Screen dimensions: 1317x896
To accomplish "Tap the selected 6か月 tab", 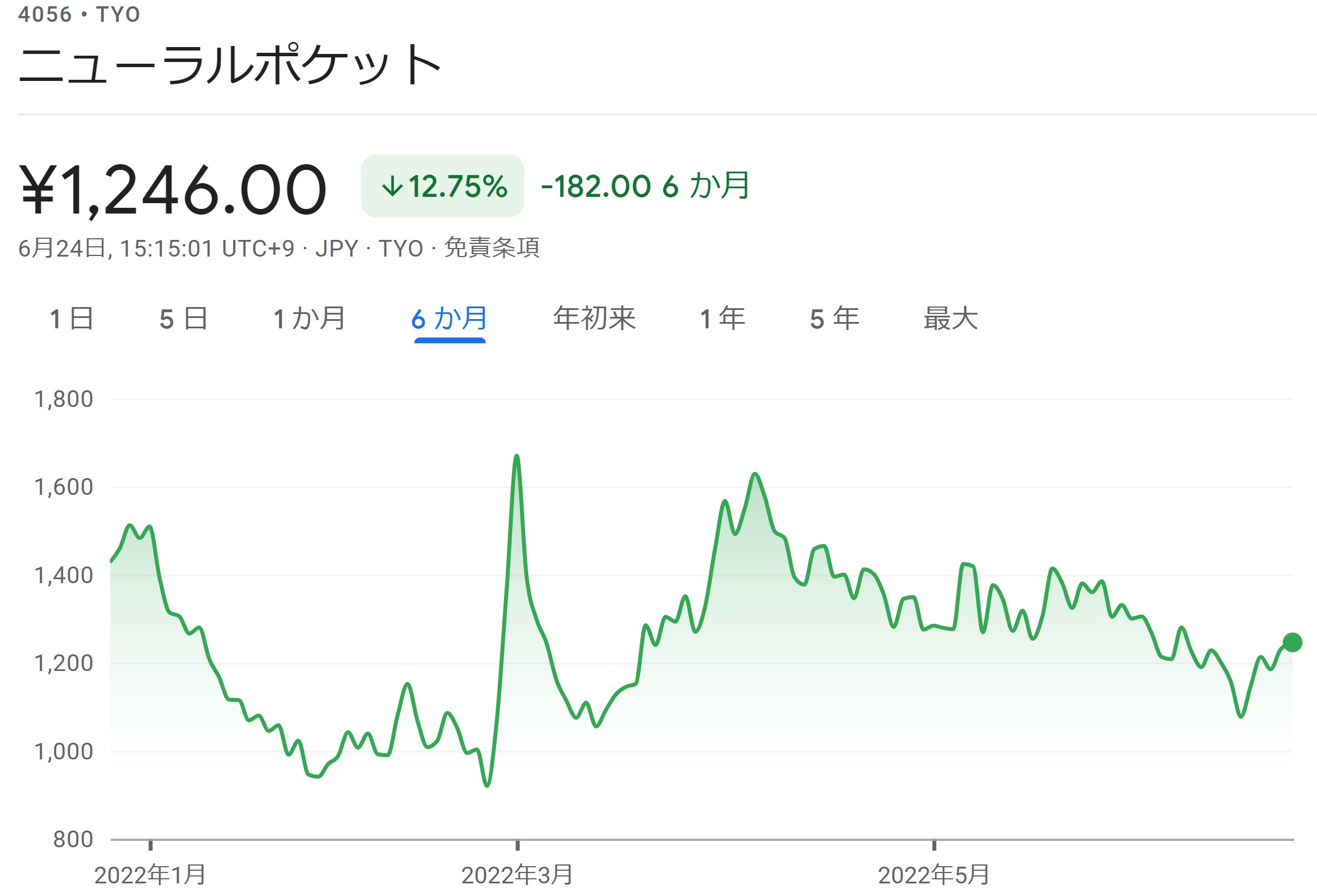I will click(450, 319).
